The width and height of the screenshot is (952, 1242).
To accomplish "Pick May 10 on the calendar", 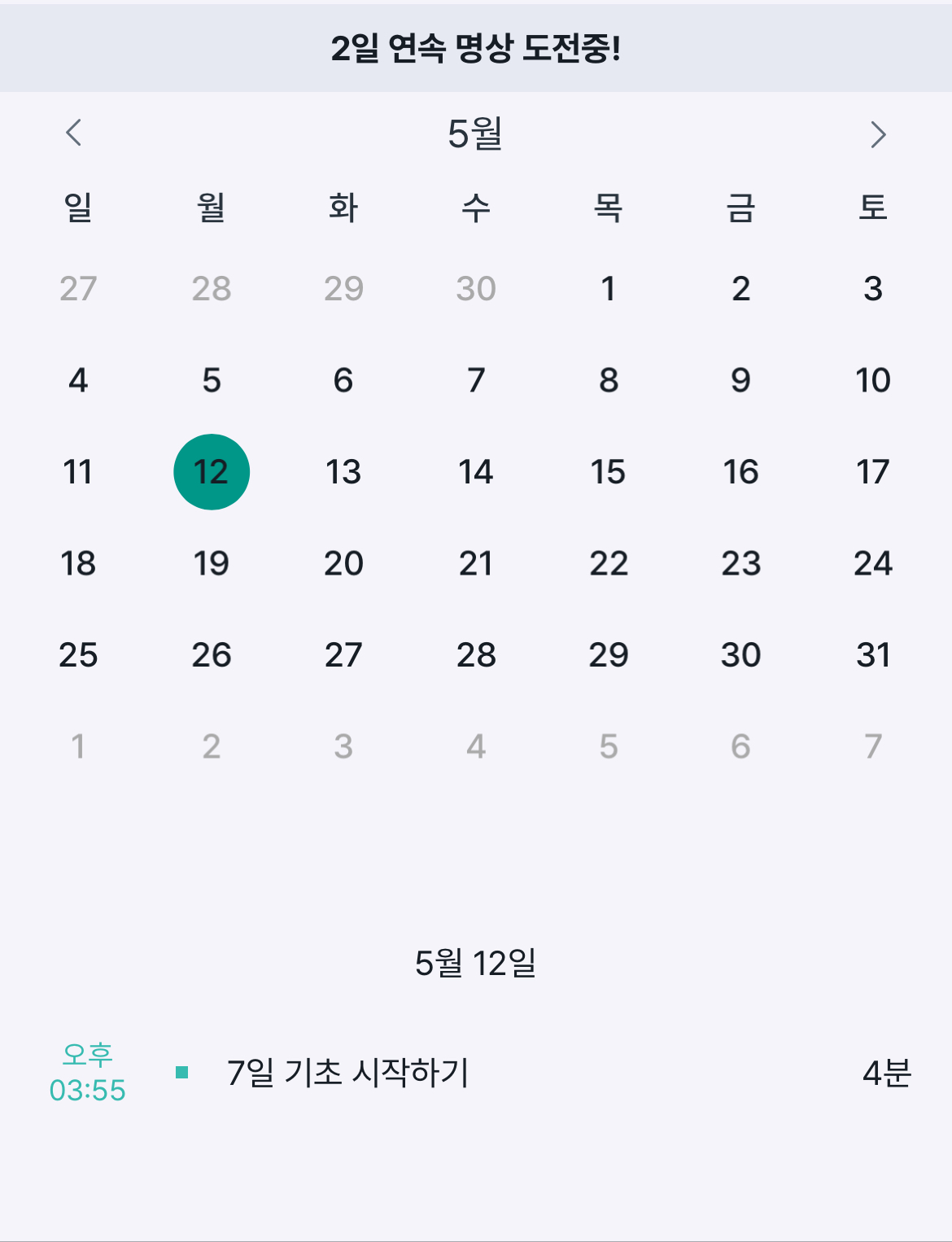I will (x=873, y=380).
